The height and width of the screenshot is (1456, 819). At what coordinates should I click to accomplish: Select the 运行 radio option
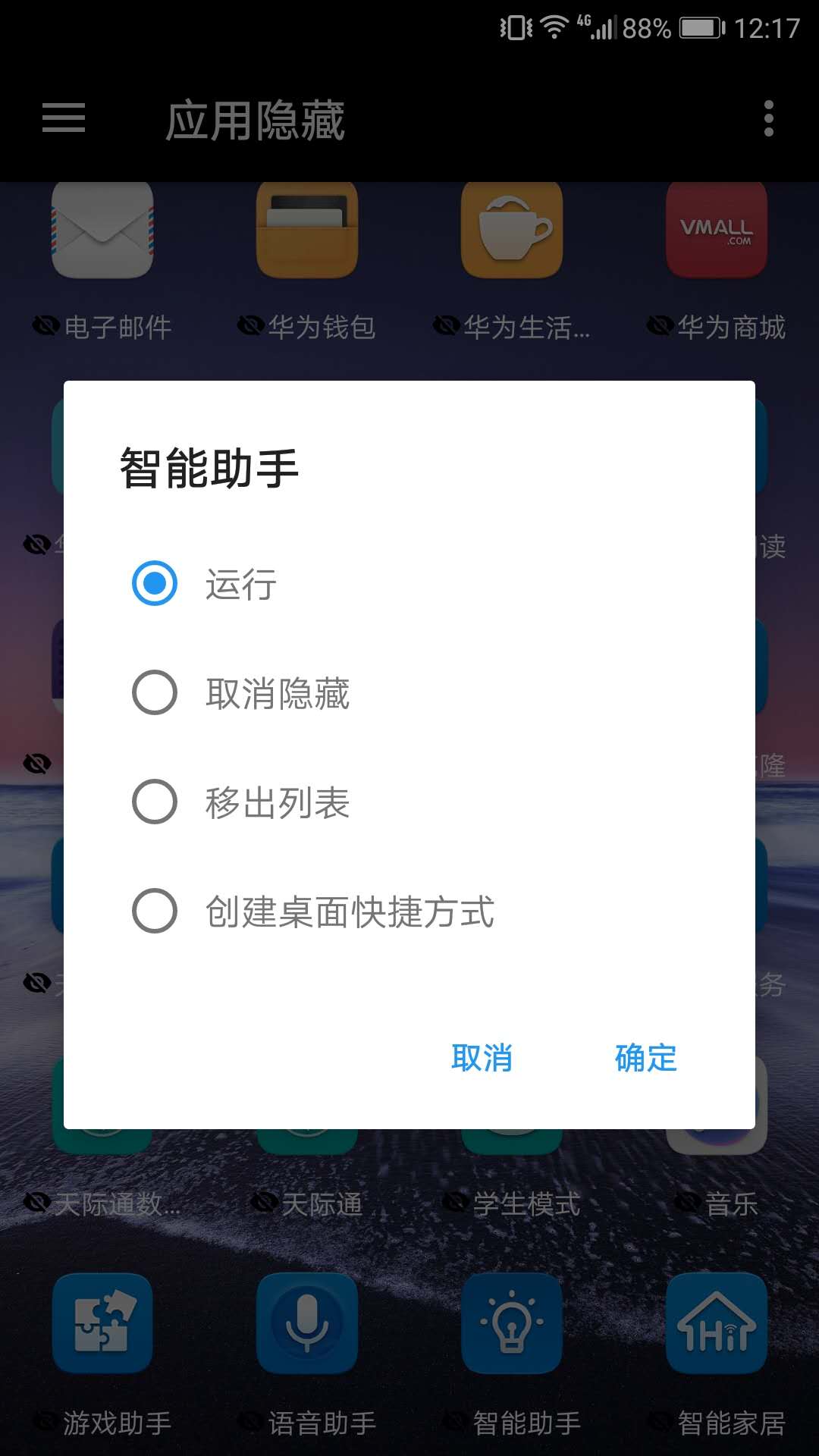click(155, 583)
